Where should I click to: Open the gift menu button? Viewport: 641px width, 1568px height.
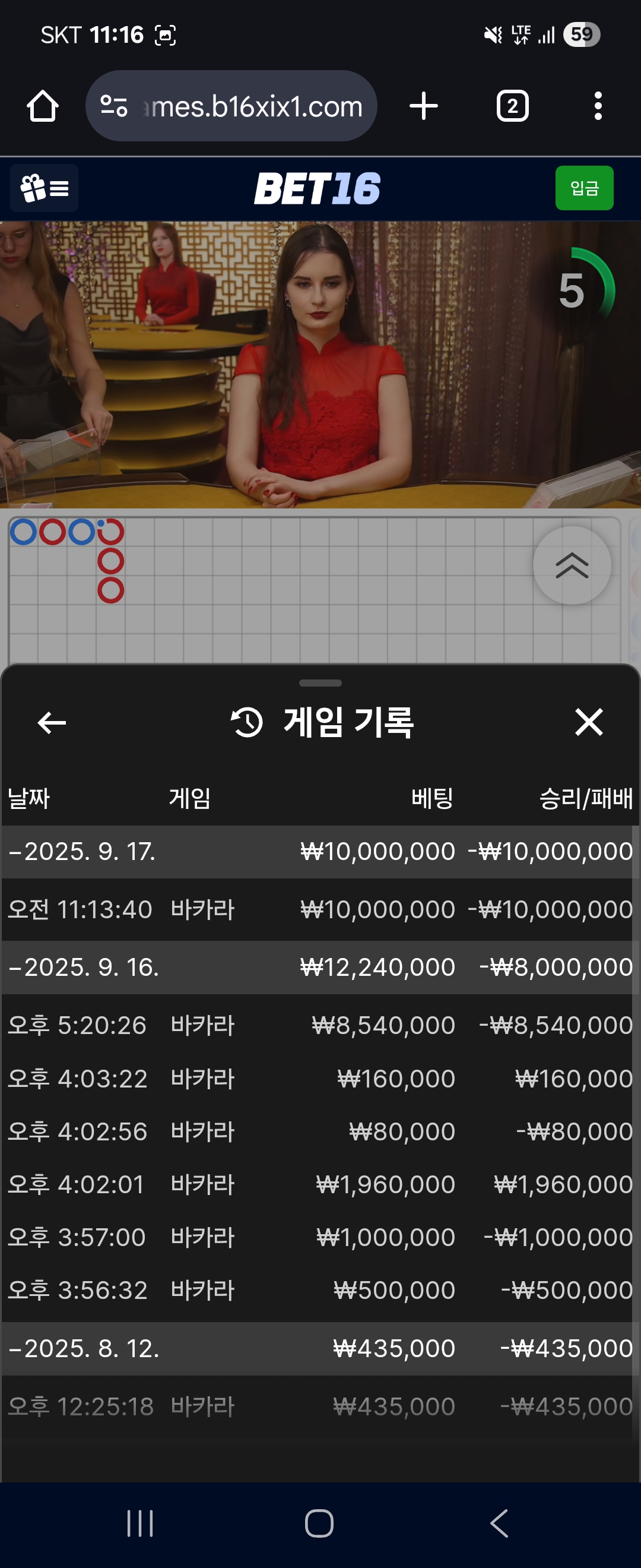pos(45,188)
